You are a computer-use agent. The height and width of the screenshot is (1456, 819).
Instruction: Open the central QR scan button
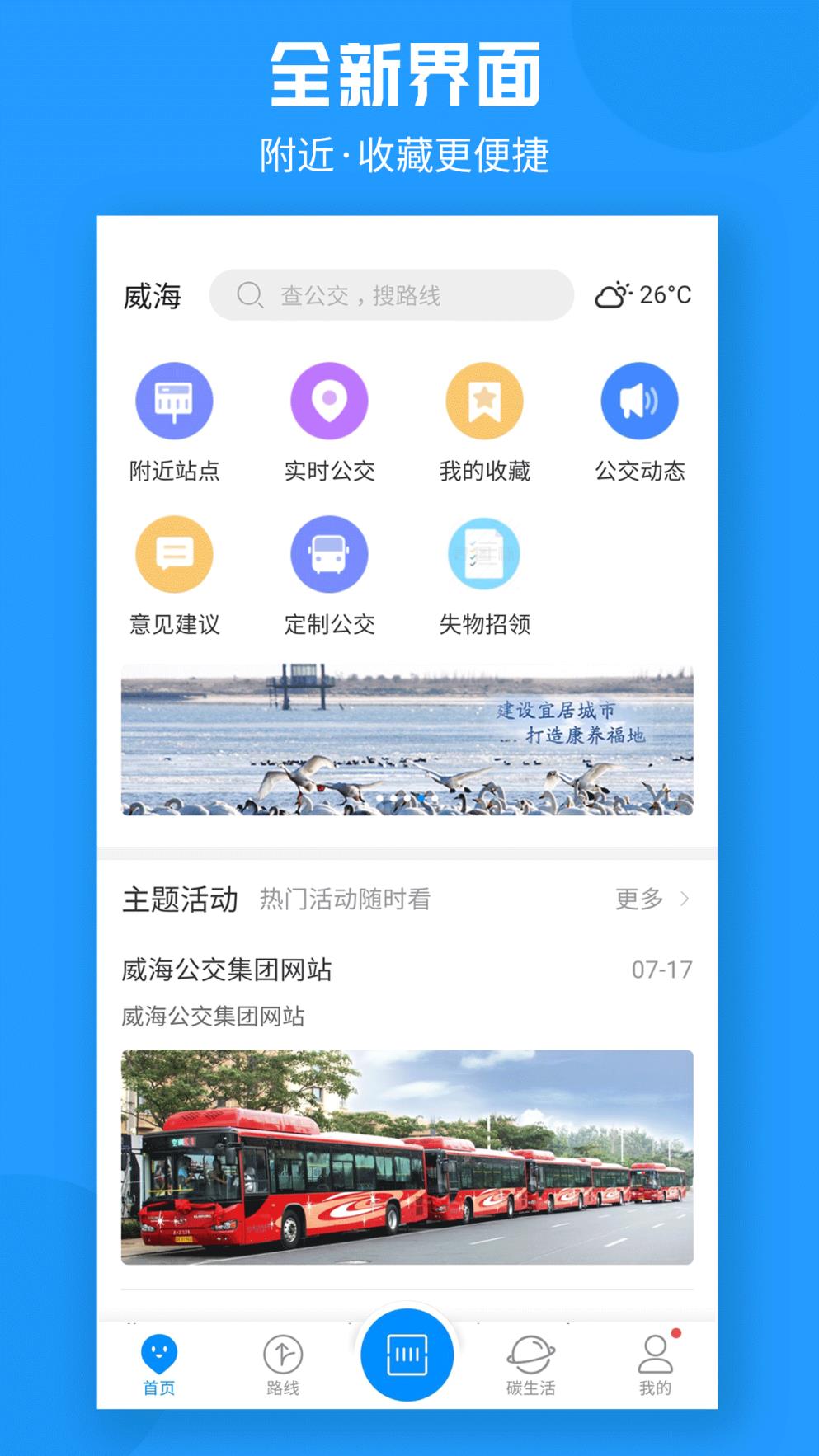pos(409,1352)
